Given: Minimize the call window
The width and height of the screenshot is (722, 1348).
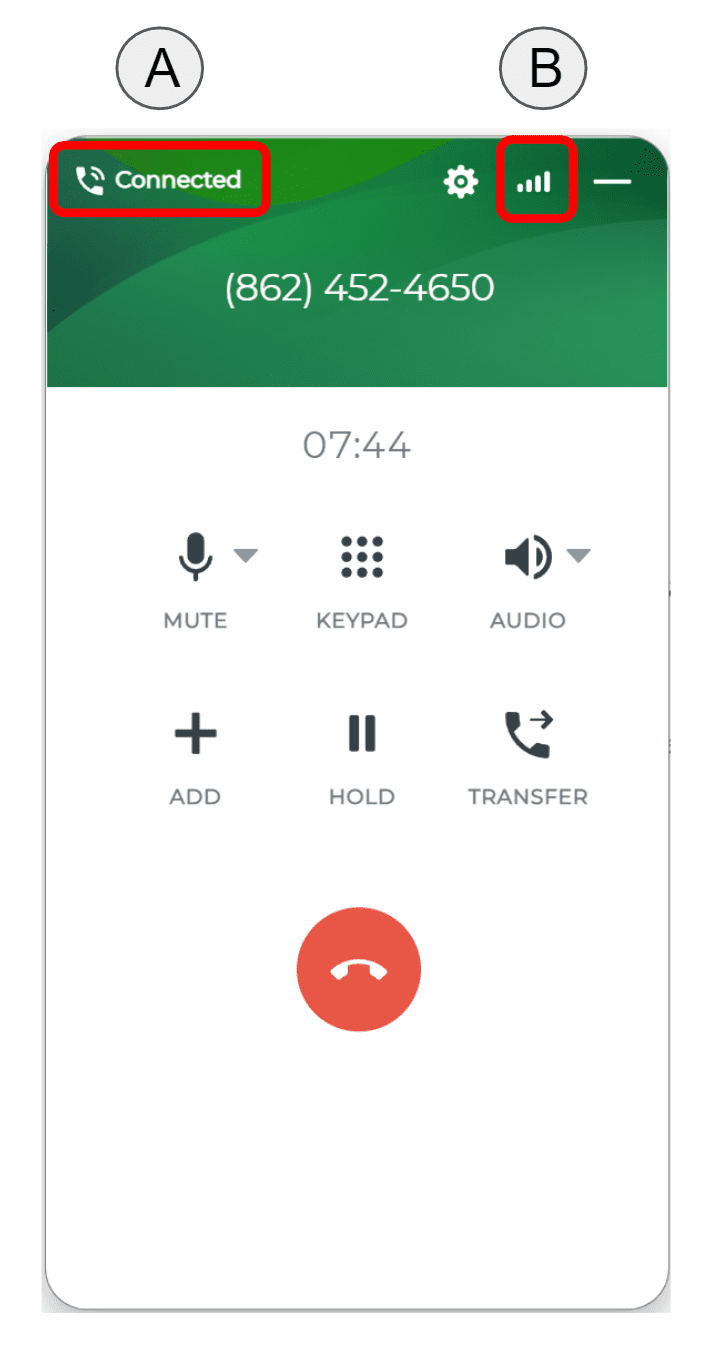Looking at the screenshot, I should pos(612,182).
